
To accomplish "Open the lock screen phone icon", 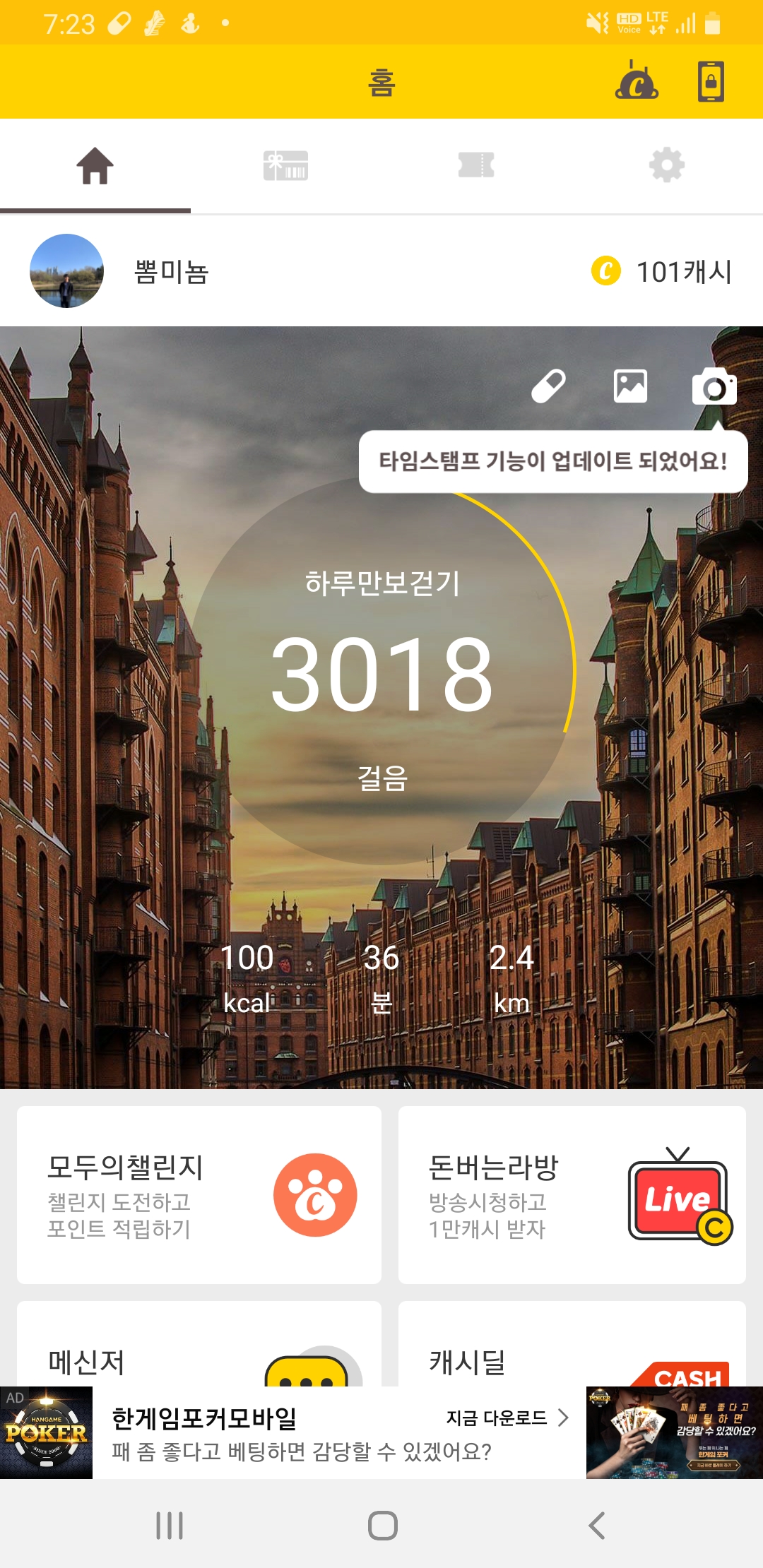I will (x=711, y=82).
